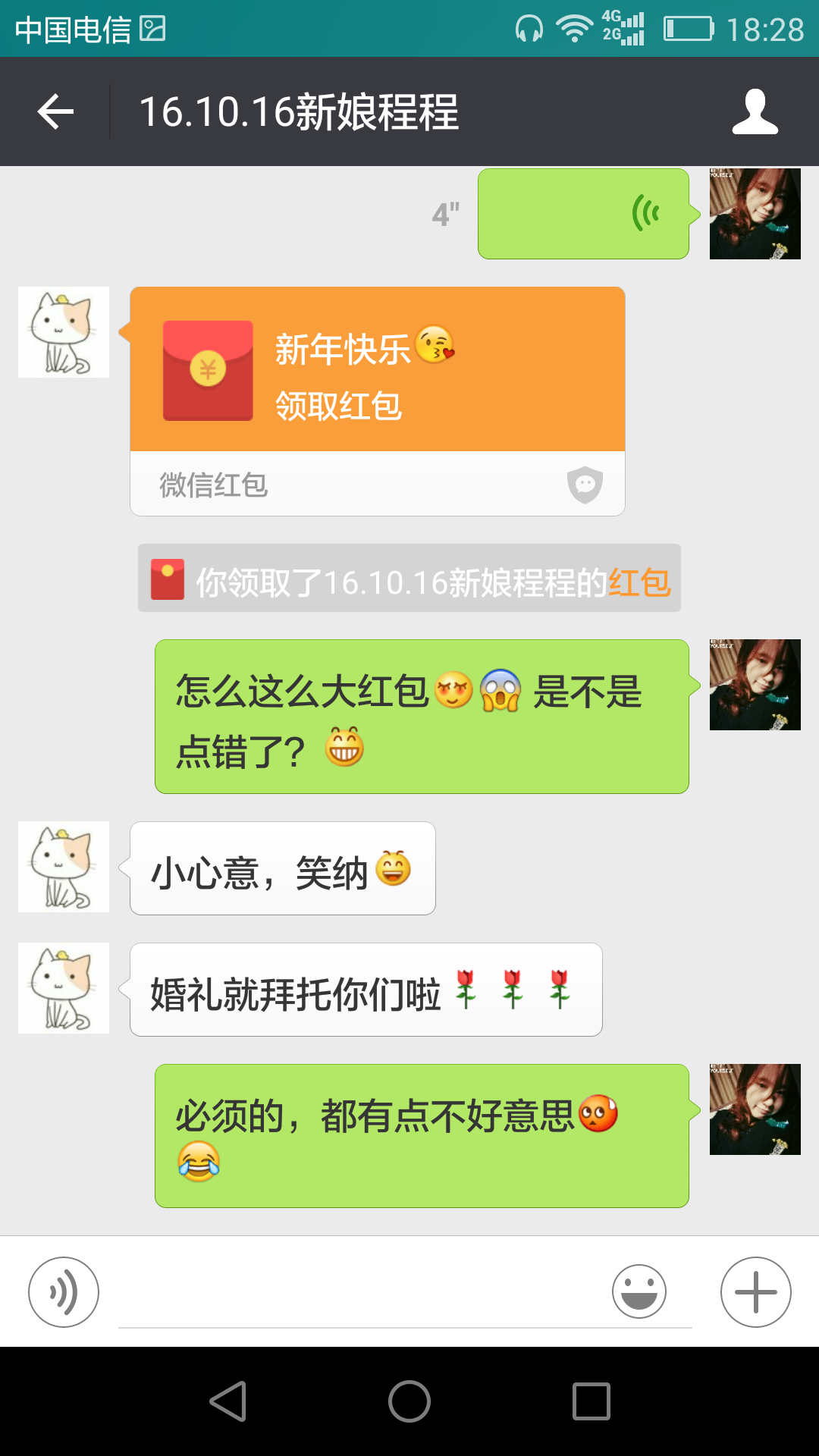The image size is (819, 1456).
Task: Tap the orange 红包 link in notice
Action: [639, 582]
